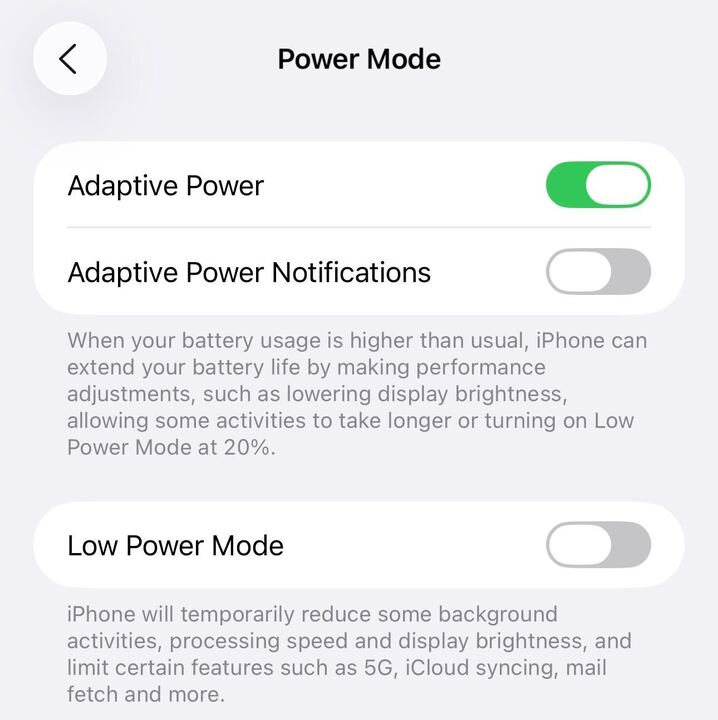718x720 pixels.
Task: Turn on Low Power Mode
Action: point(598,545)
